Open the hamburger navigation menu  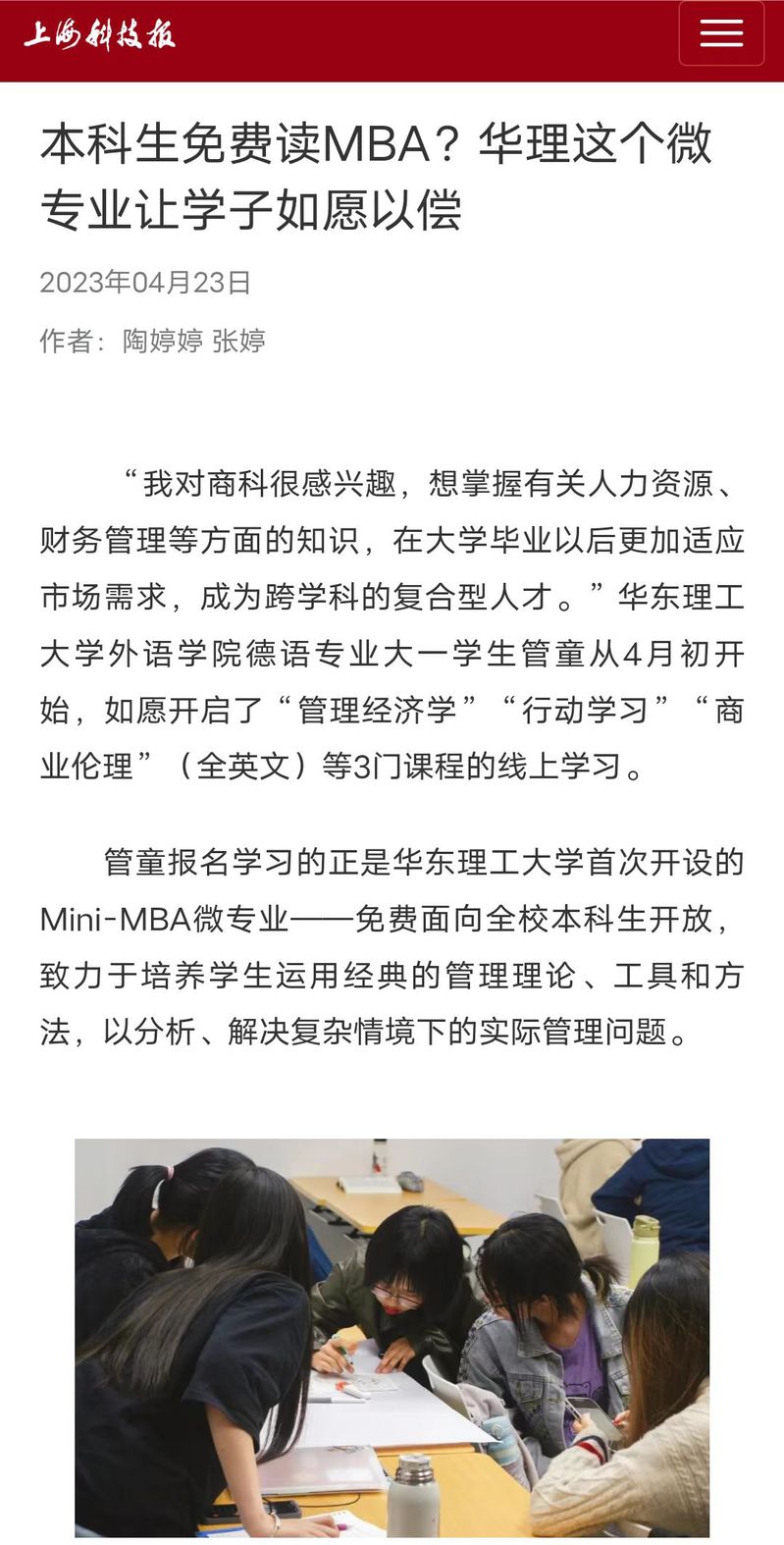coord(721,34)
